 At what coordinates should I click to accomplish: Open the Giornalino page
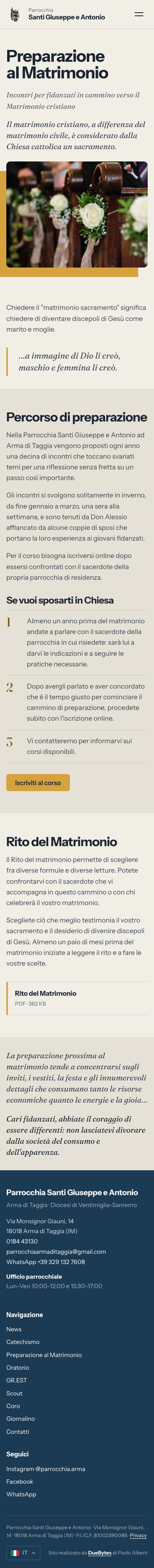tap(21, 1419)
